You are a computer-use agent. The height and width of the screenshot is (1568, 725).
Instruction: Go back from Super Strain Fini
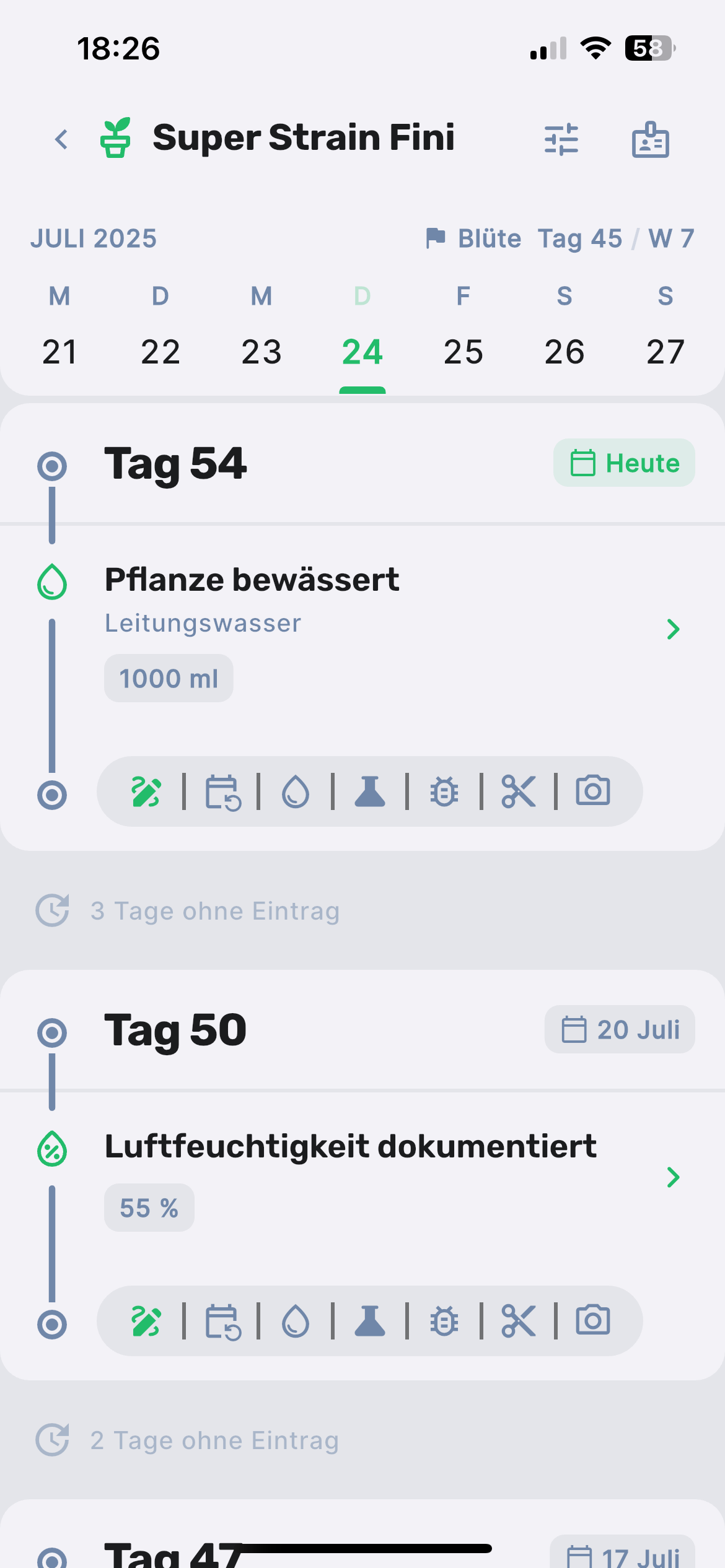tap(61, 139)
